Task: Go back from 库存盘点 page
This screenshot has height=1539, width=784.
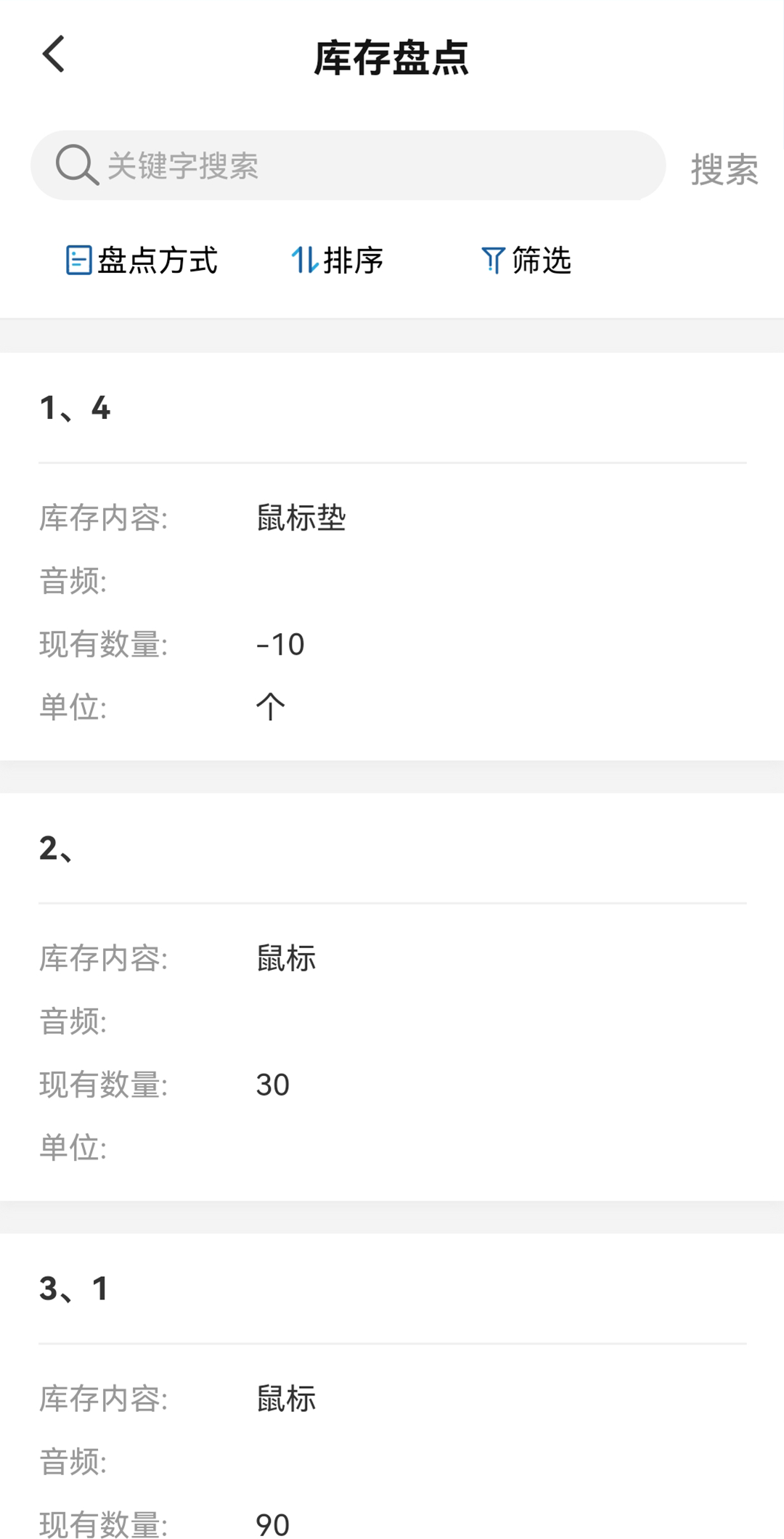Action: (x=54, y=55)
